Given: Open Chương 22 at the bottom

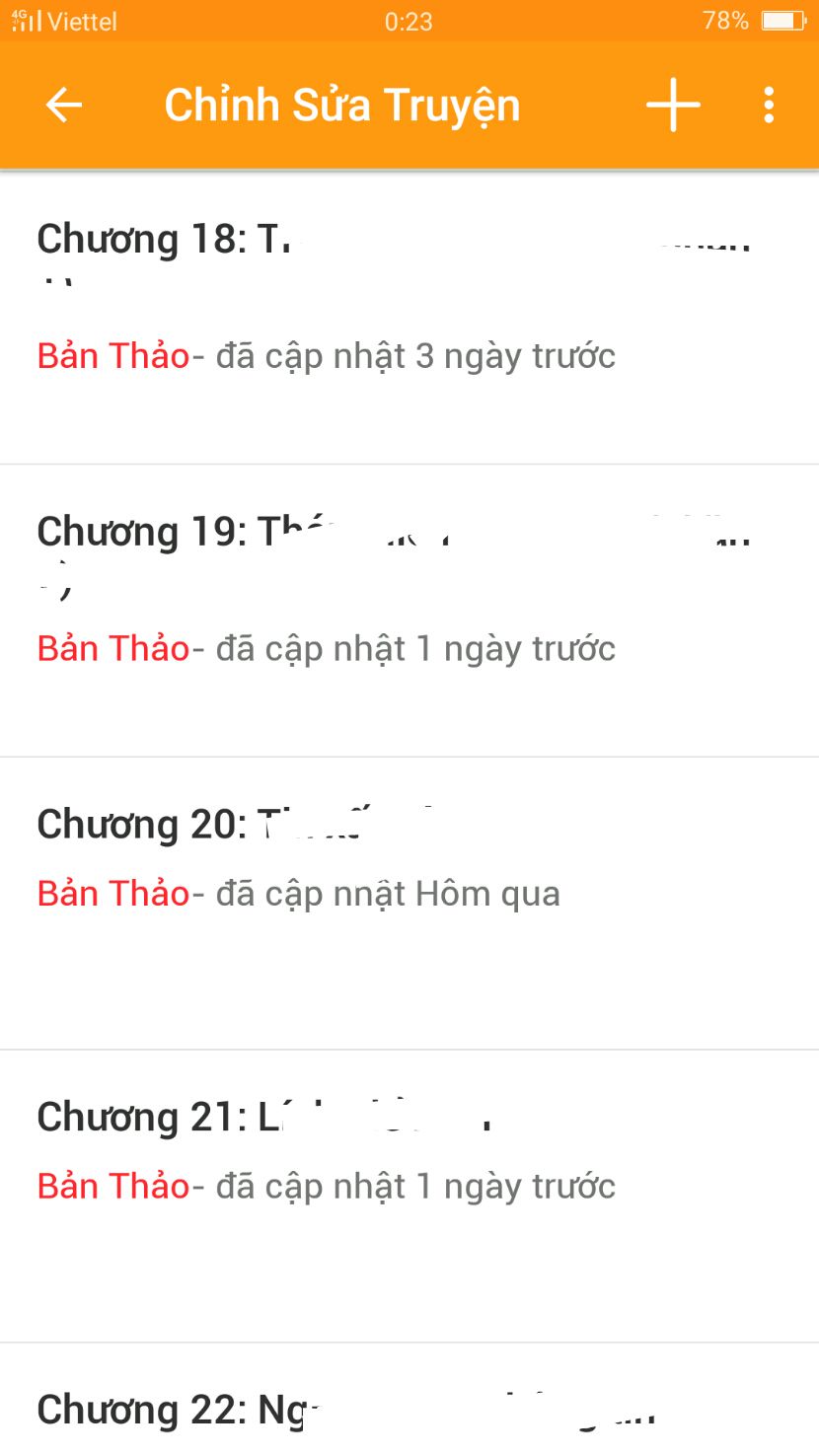Looking at the screenshot, I should coord(409,1400).
